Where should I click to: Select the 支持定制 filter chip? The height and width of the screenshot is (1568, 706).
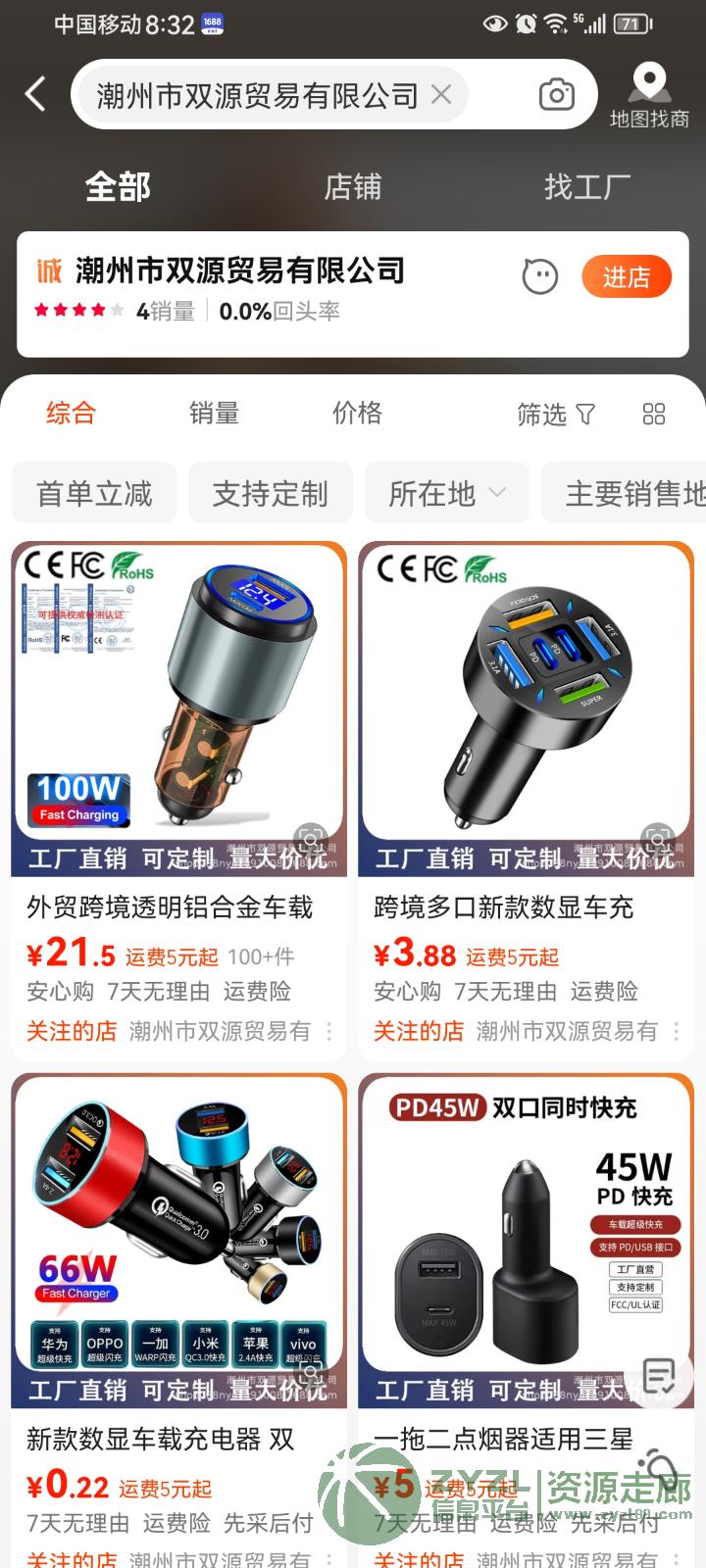[x=270, y=493]
